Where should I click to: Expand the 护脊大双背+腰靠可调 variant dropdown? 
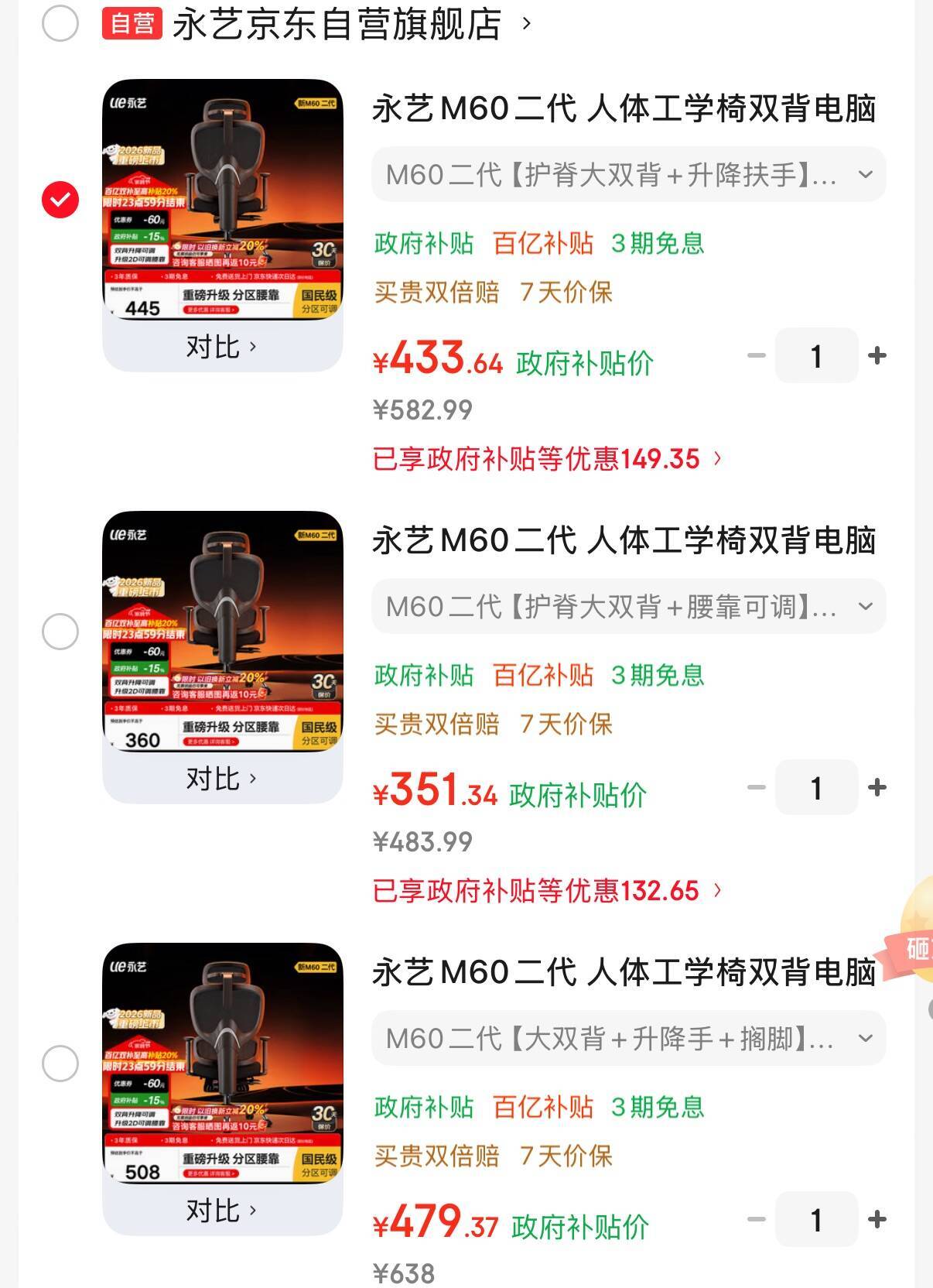coord(628,607)
